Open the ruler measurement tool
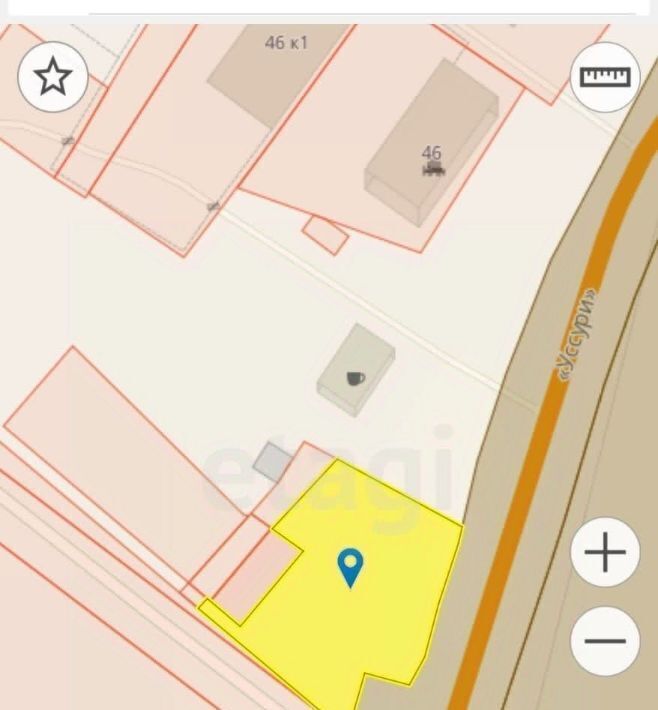This screenshot has height=710, width=658. [x=605, y=77]
